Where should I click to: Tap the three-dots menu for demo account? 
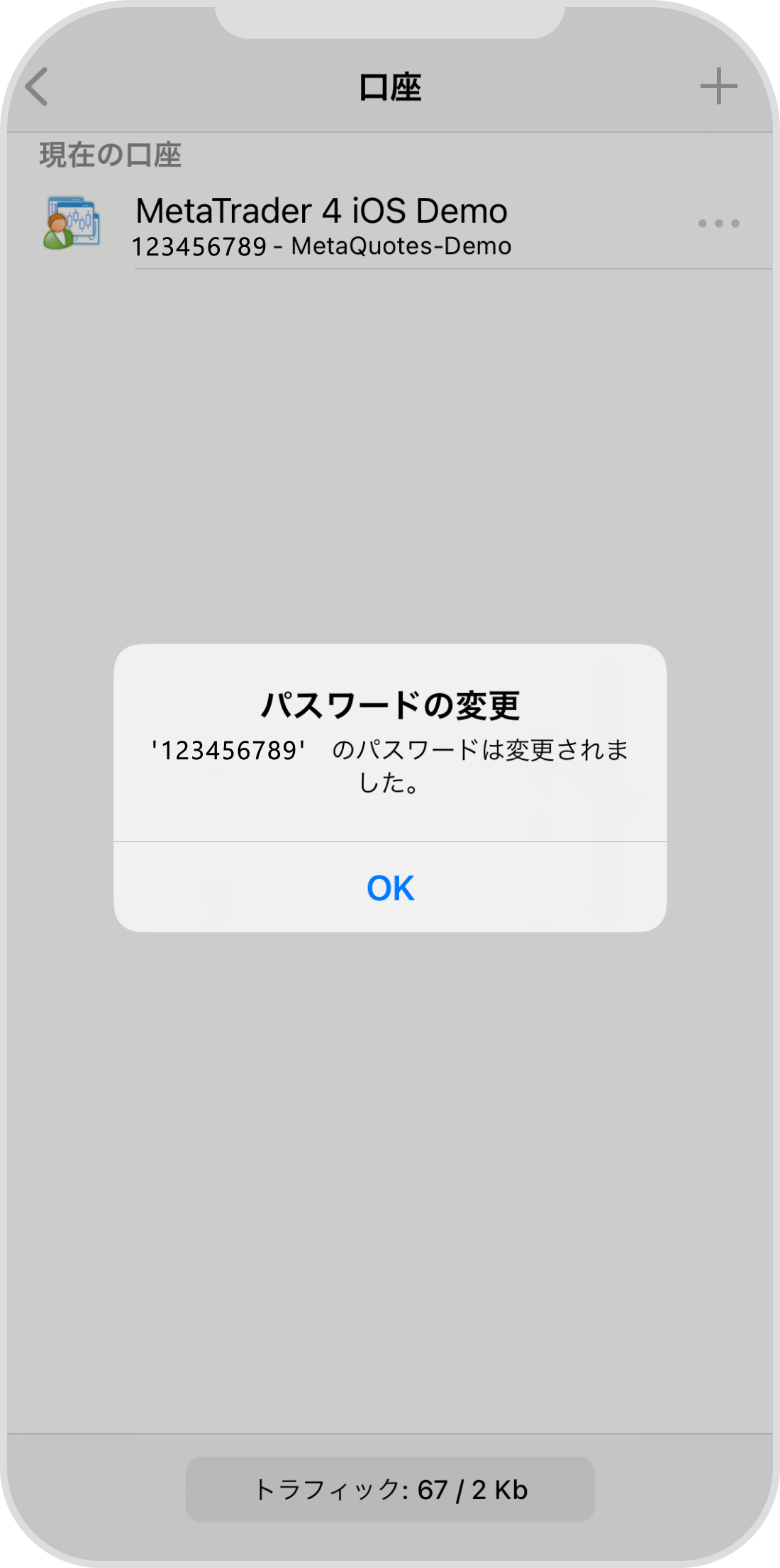pos(718,223)
